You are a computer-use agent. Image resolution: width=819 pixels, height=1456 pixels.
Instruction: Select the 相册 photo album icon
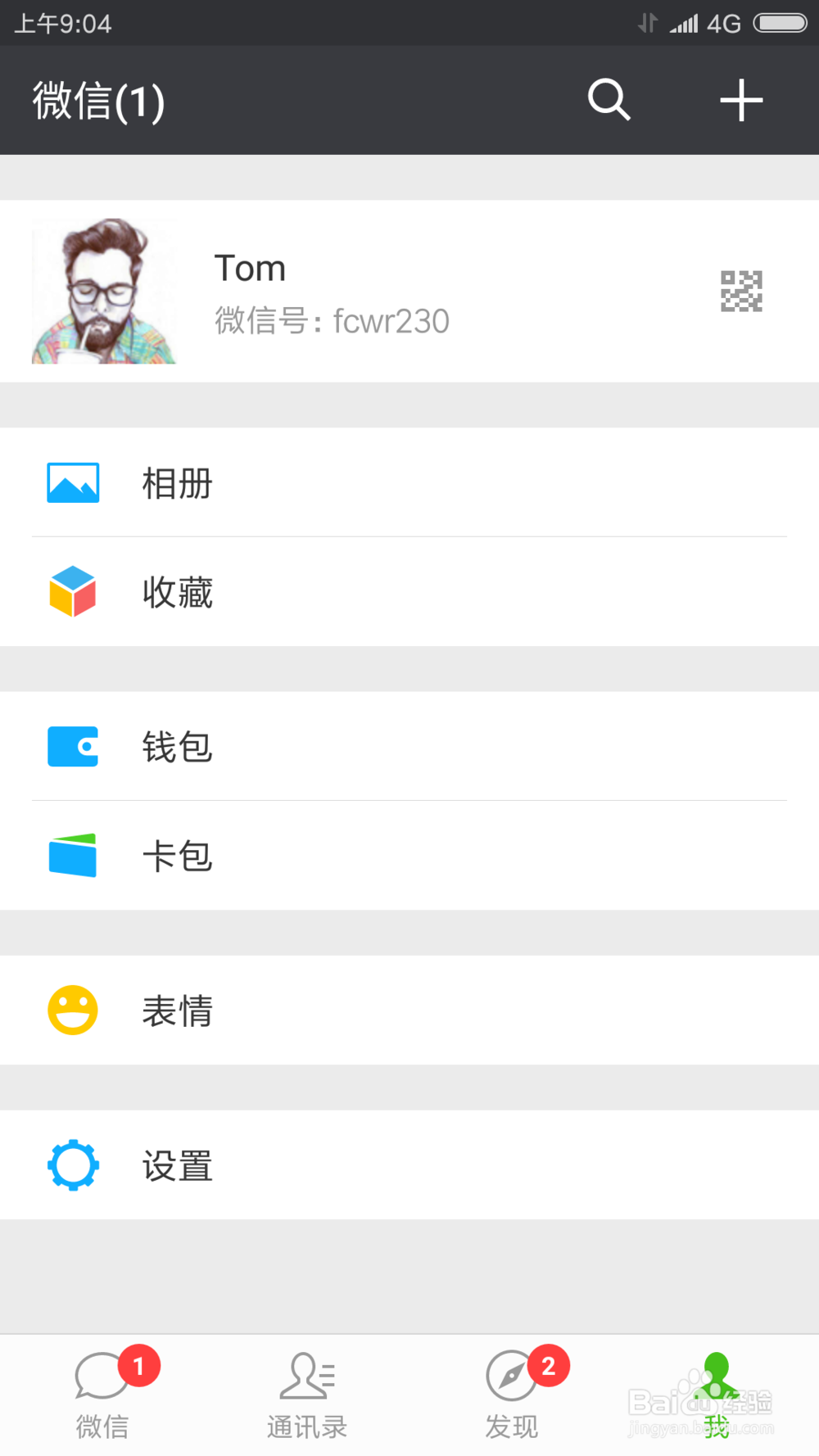click(73, 483)
